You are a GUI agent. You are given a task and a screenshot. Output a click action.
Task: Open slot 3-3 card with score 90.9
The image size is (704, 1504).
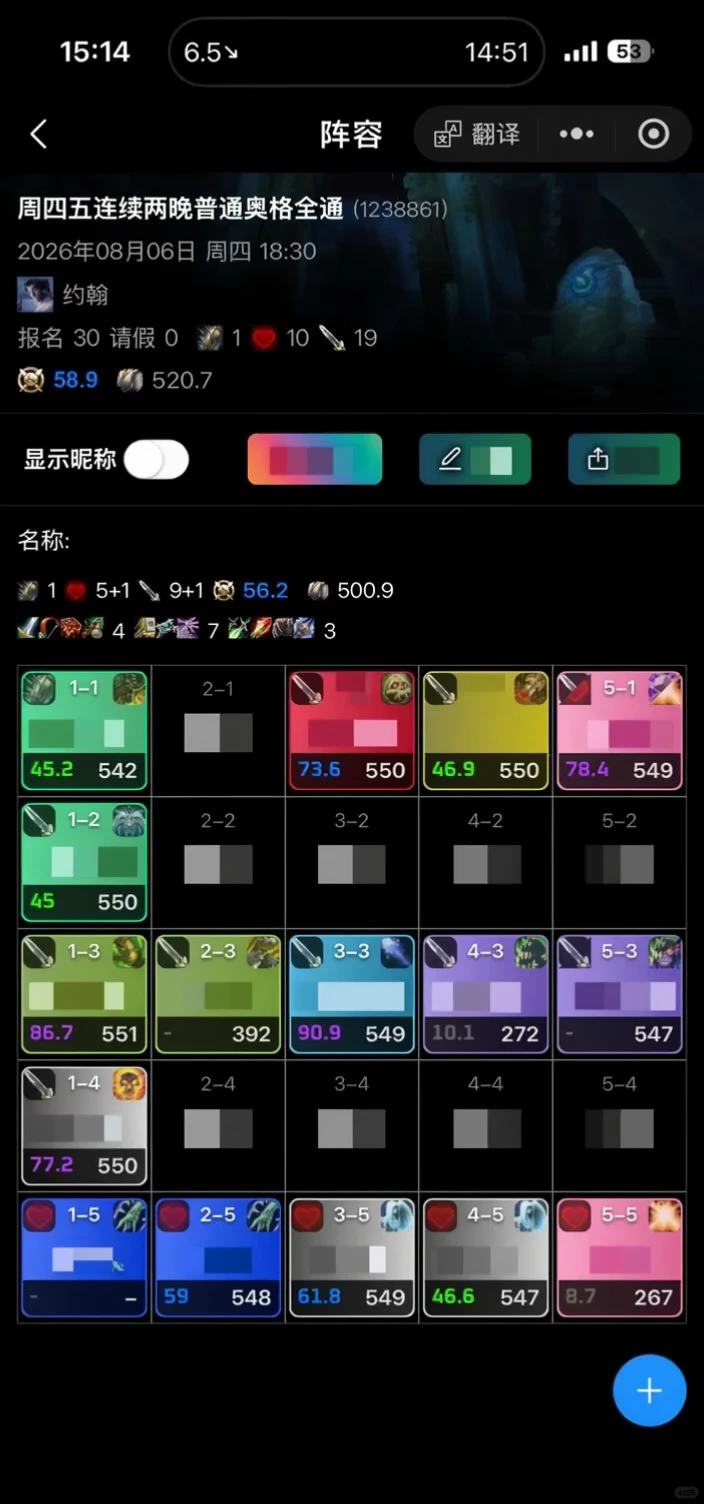point(351,994)
